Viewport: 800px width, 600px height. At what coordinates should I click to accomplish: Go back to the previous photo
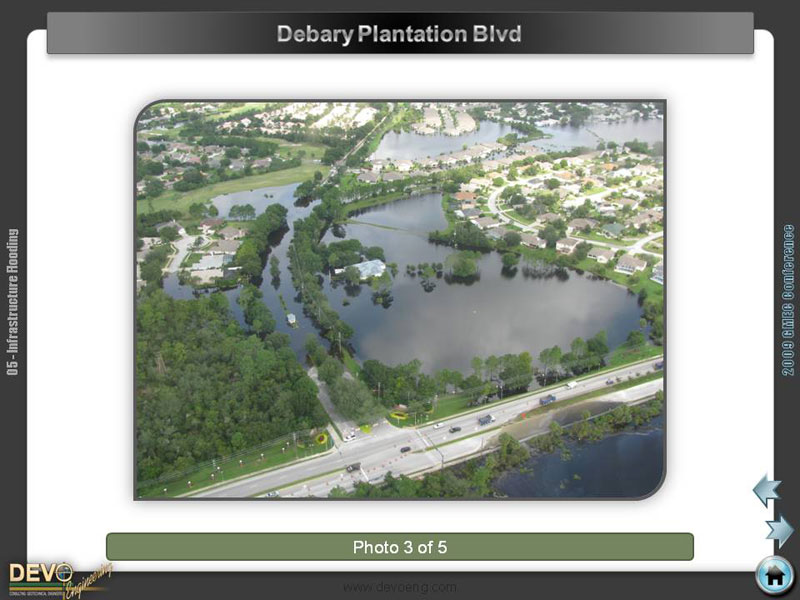coord(766,490)
